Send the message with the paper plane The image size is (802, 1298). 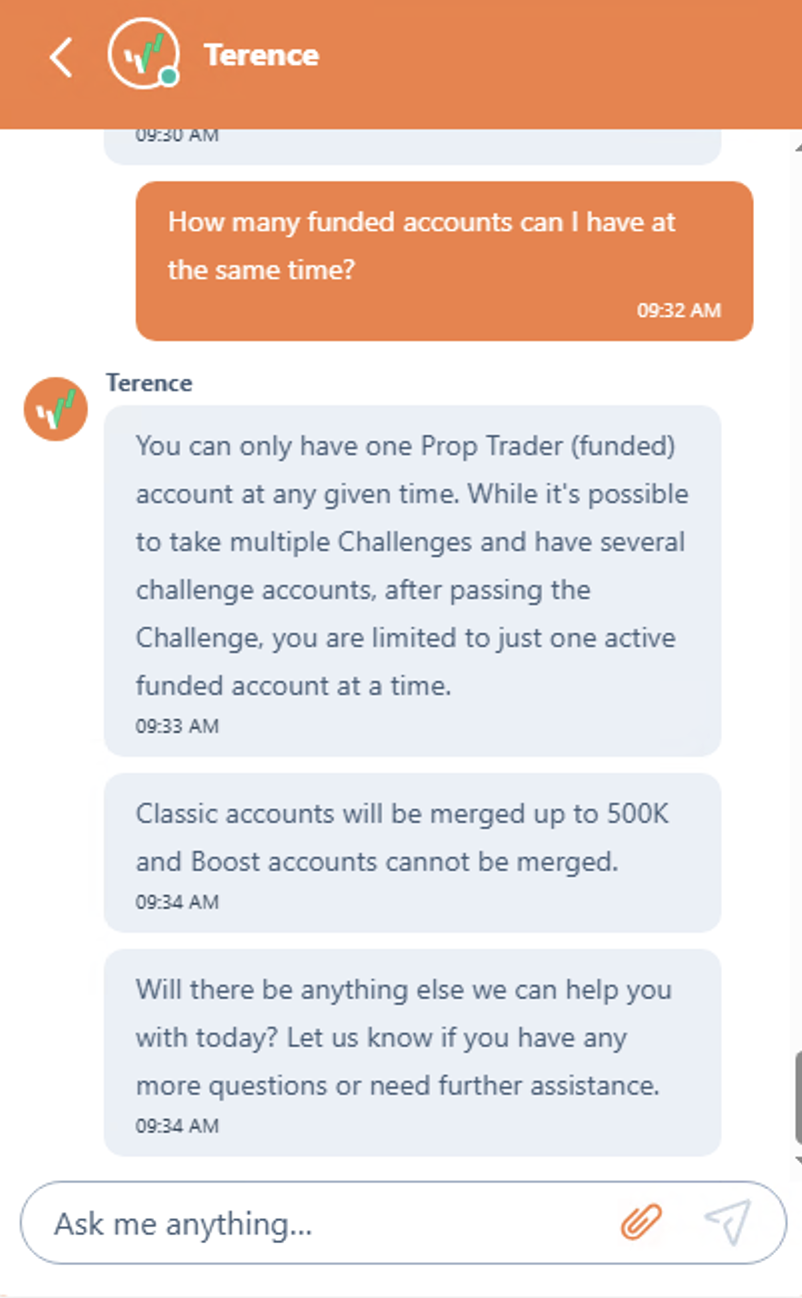tap(727, 1222)
